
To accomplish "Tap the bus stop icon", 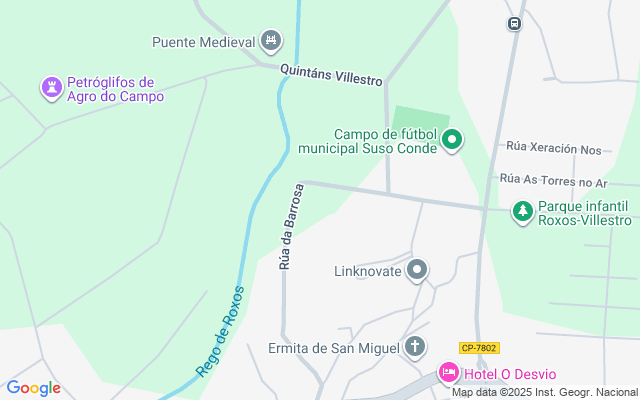I will 514,23.
